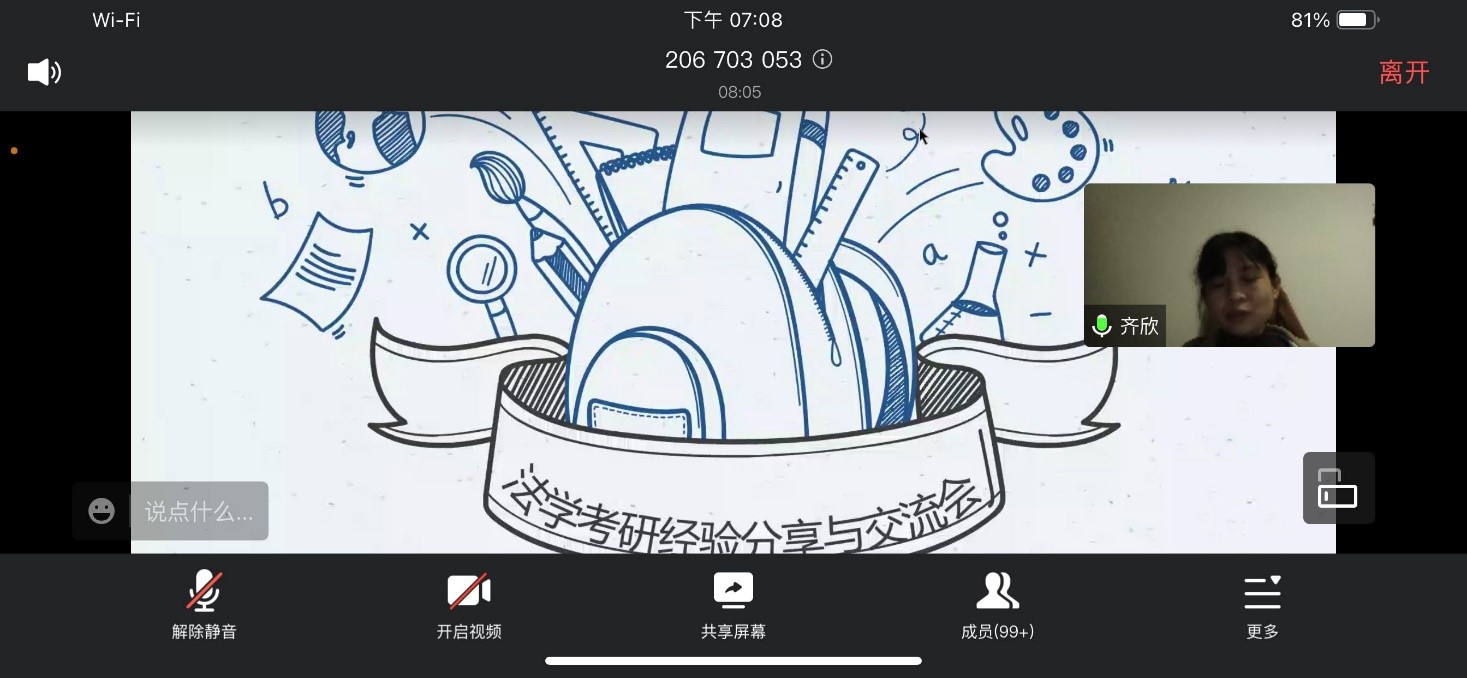Turn on camera with 开启视频

[468, 604]
